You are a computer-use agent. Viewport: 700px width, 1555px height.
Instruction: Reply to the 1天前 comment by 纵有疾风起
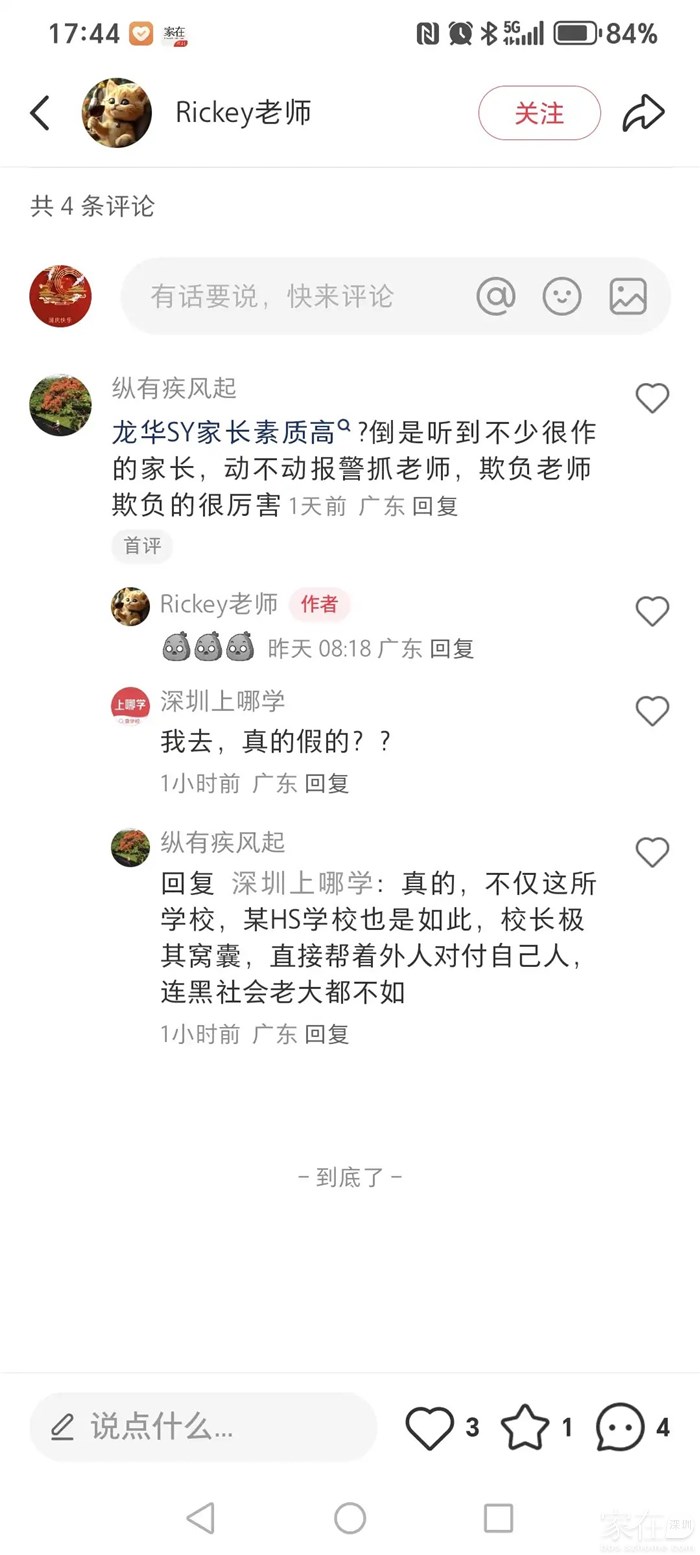click(x=435, y=506)
